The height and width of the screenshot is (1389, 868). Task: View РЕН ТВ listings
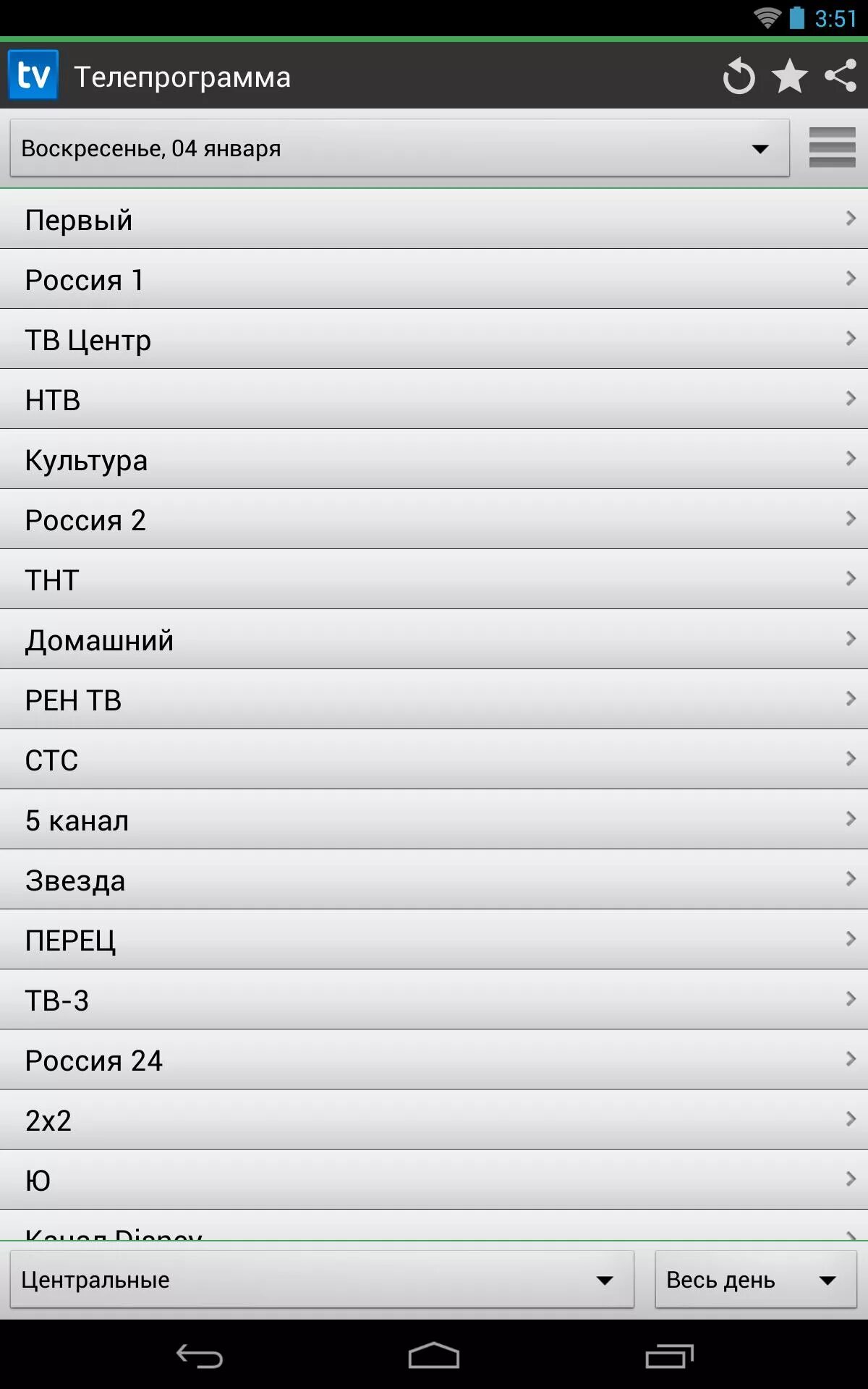coord(434,700)
